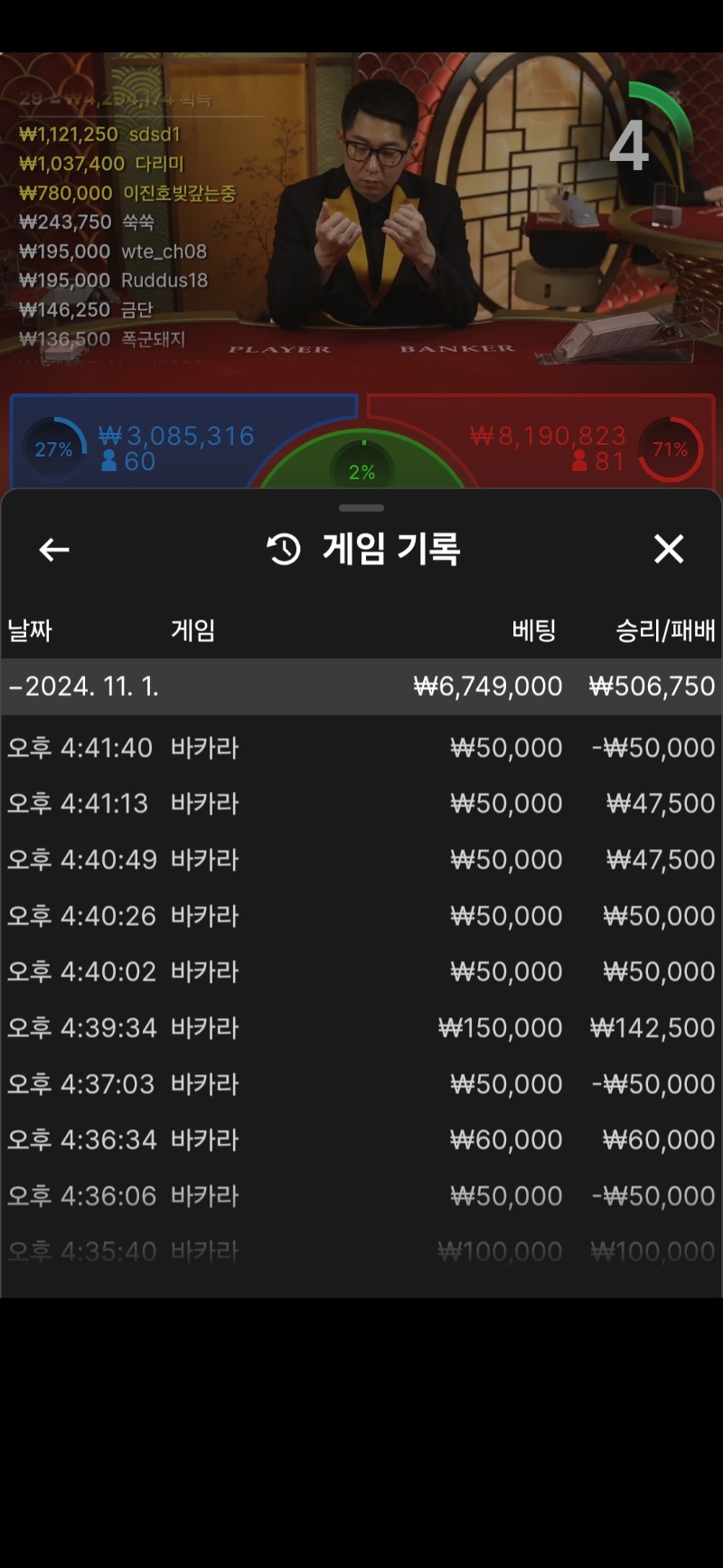
Task: Open the 오후 4:35:40 ₩100,000 bet record
Action: pyautogui.click(x=361, y=1252)
